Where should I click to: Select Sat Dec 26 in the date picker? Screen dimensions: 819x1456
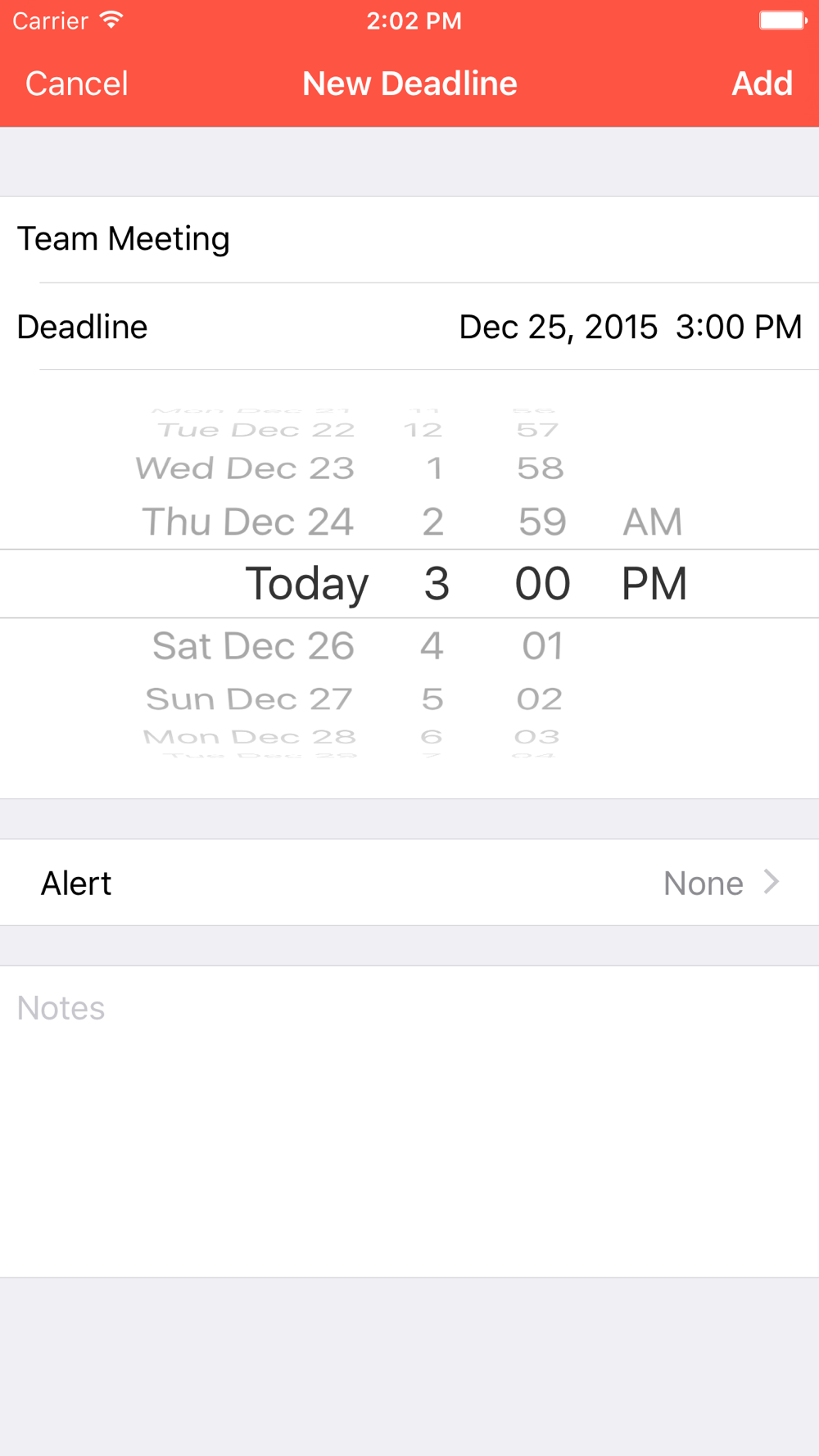pos(253,645)
